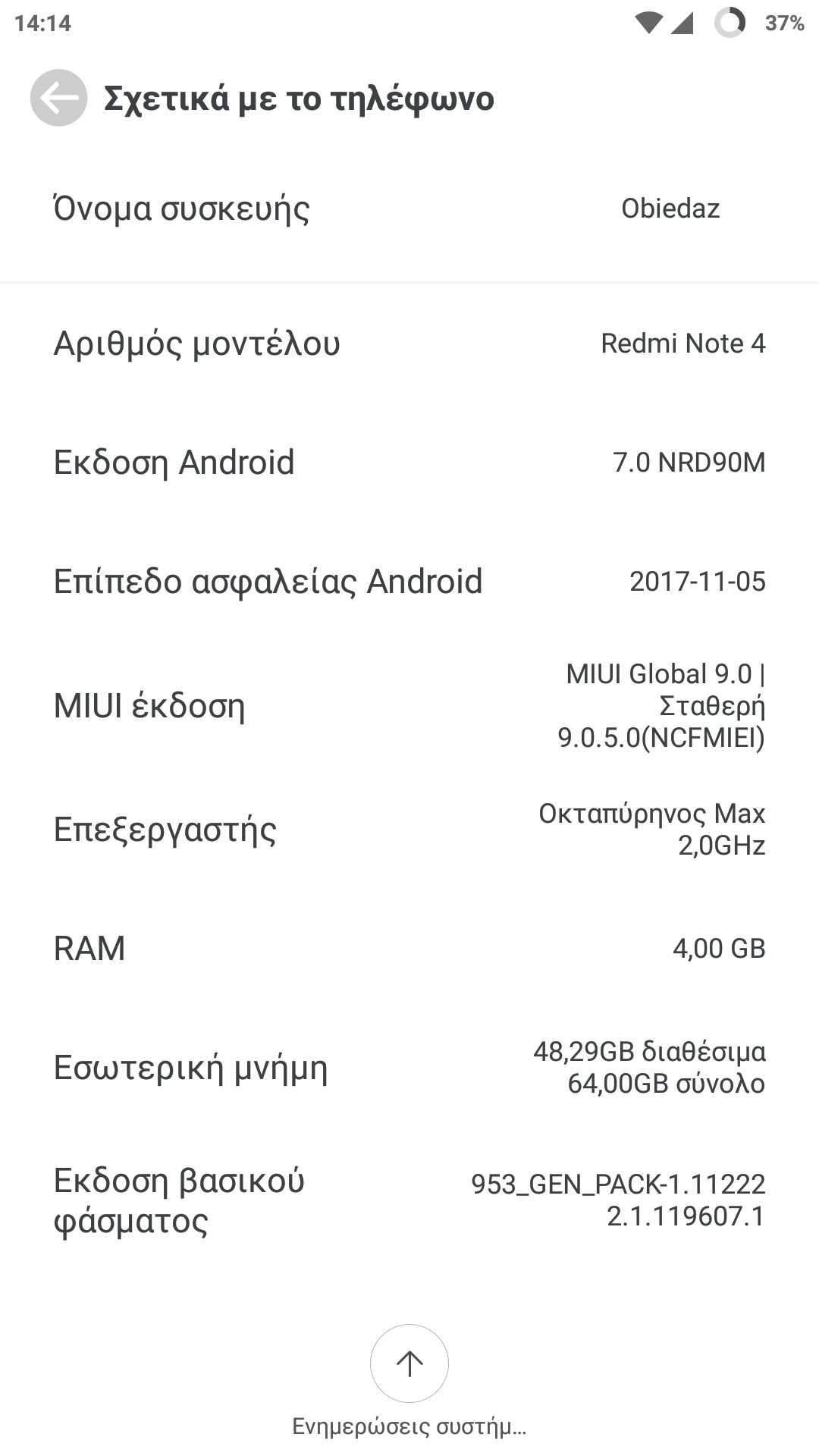Go back using the arrow icon
Viewport: 819px width, 1456px height.
58,98
